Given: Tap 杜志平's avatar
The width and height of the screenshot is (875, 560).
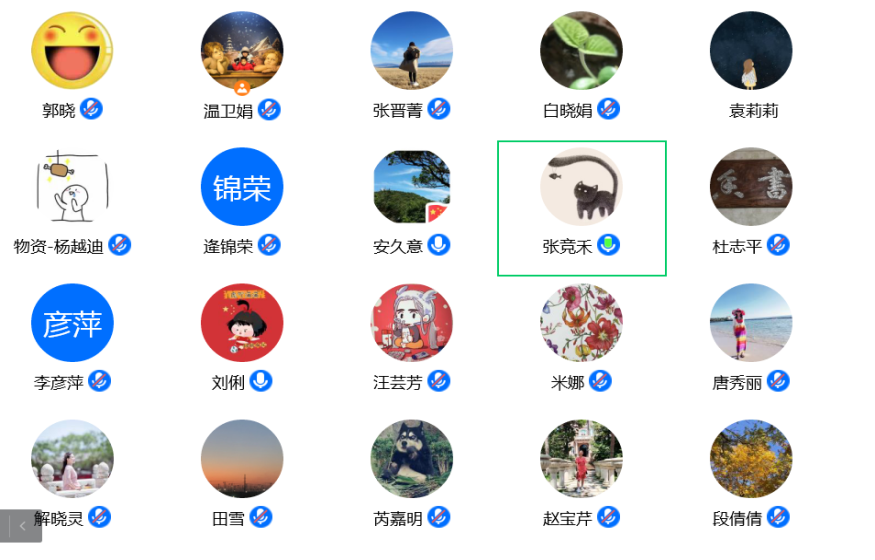Looking at the screenshot, I should (x=751, y=188).
